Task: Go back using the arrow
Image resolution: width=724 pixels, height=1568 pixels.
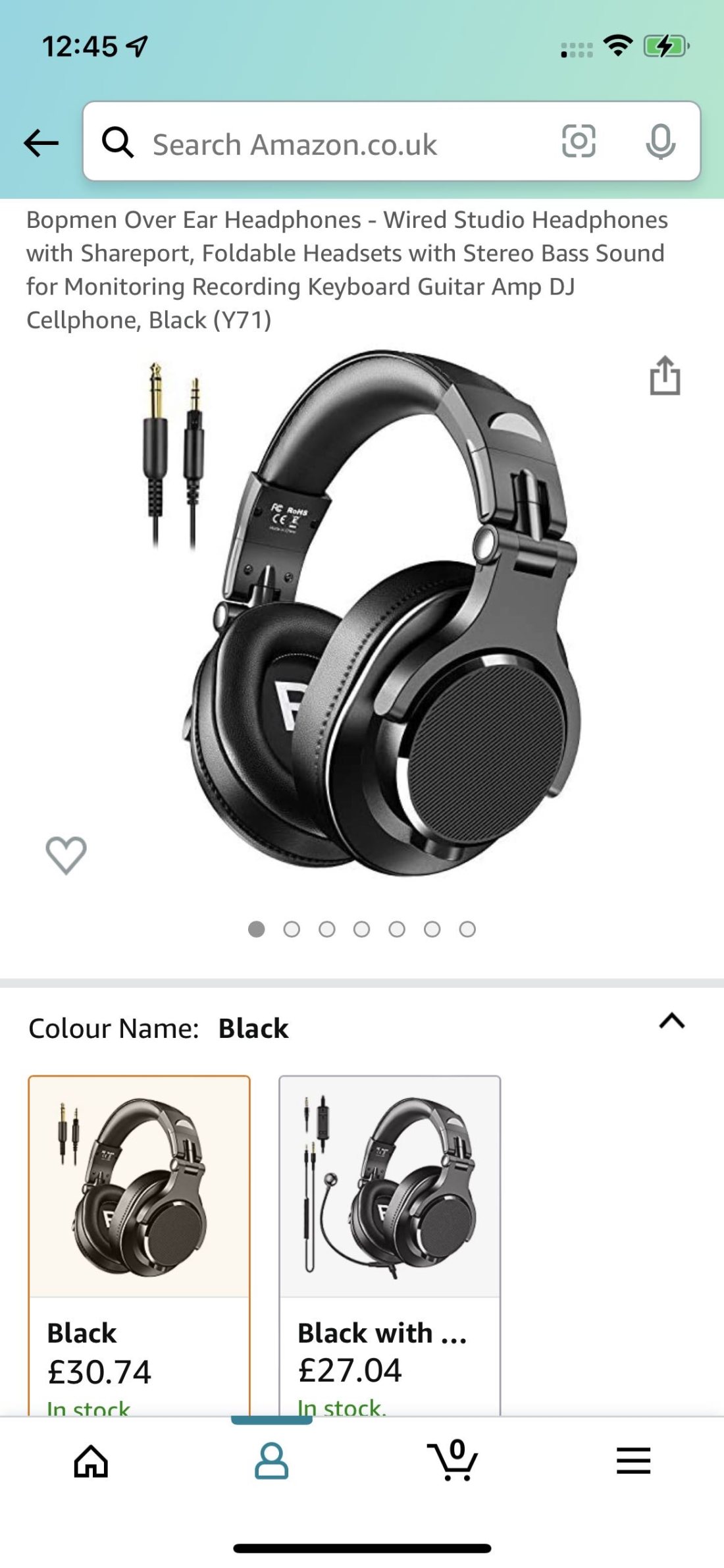Action: click(41, 143)
